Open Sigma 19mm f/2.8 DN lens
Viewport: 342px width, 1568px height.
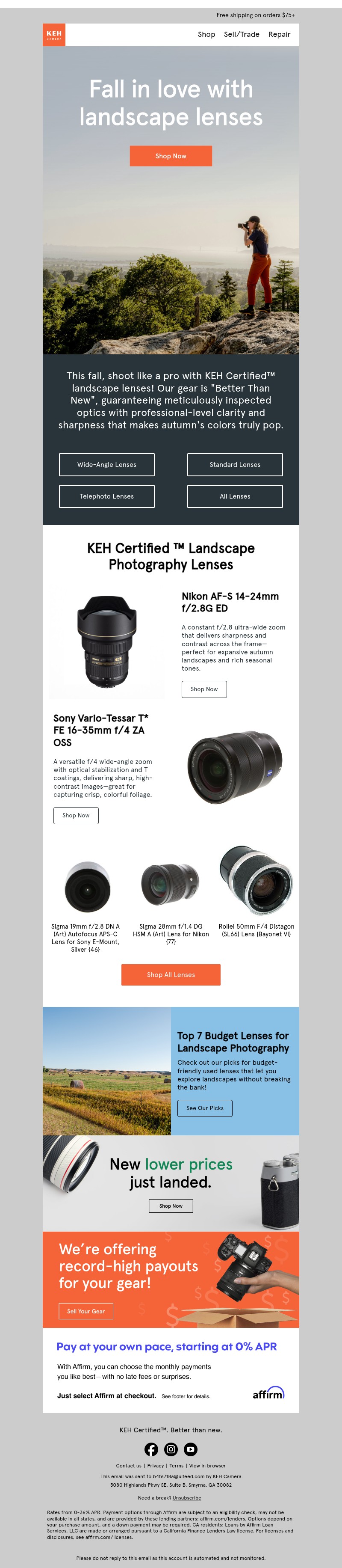(85, 937)
